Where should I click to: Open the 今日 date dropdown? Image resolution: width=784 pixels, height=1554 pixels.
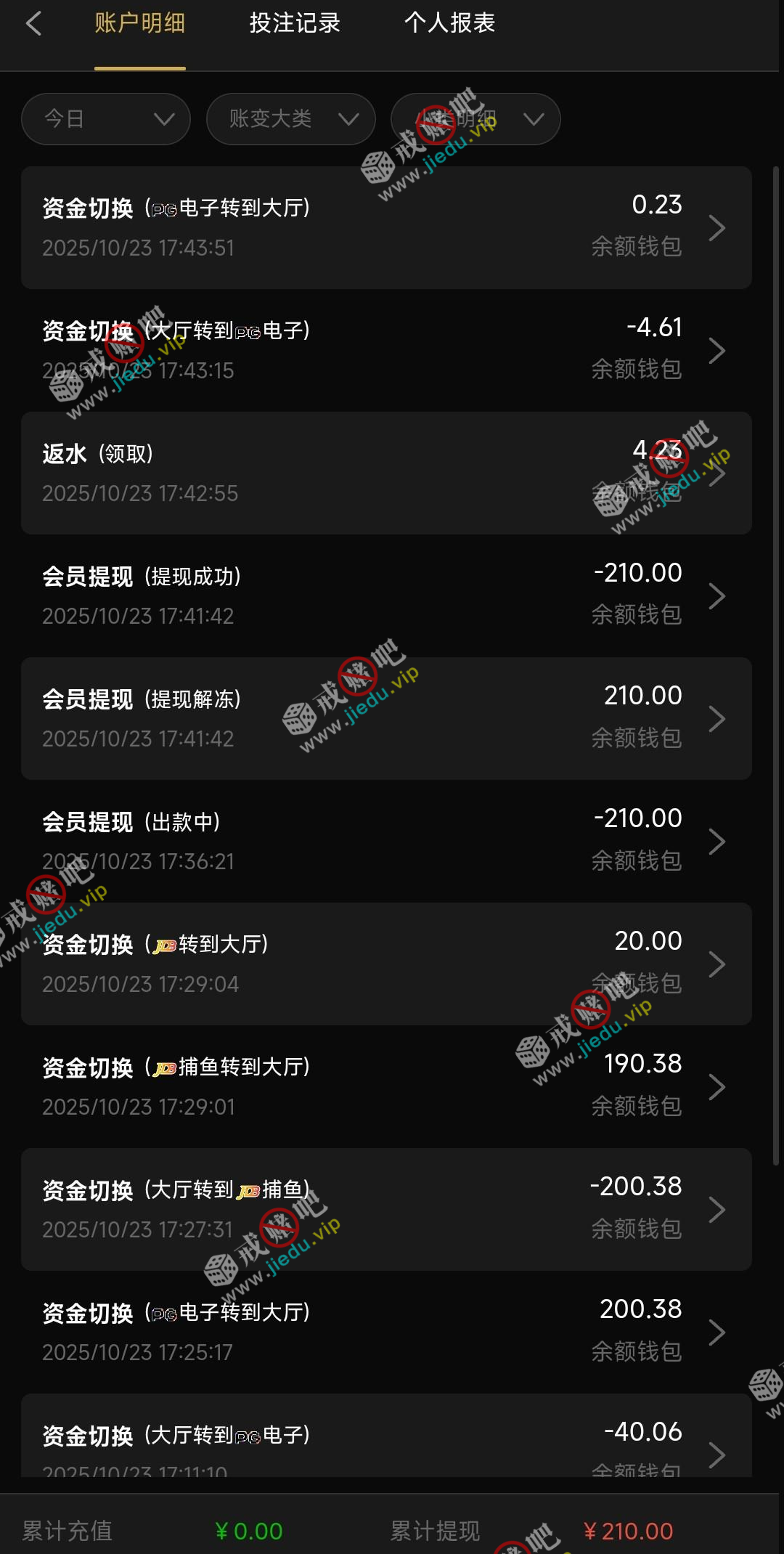[106, 119]
